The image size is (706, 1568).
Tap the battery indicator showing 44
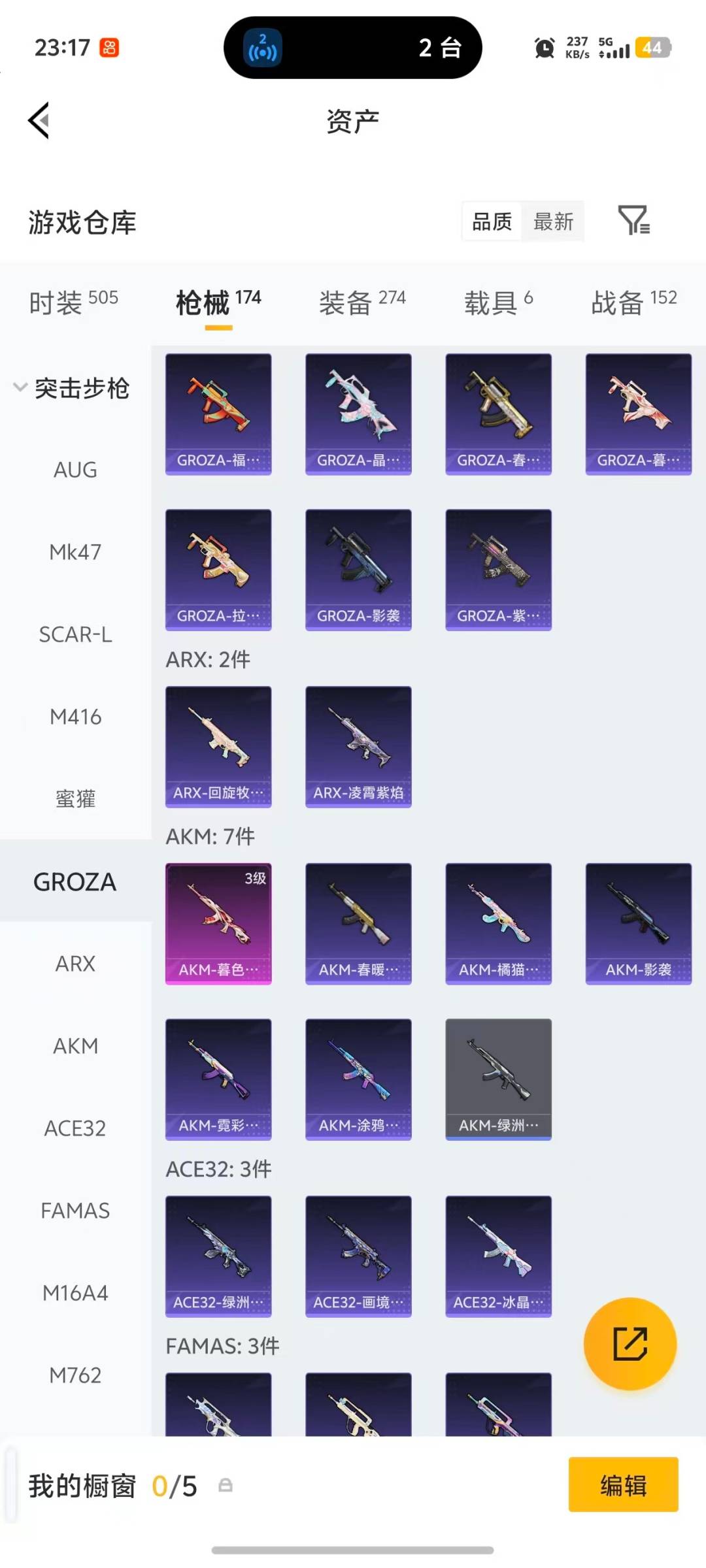(653, 48)
